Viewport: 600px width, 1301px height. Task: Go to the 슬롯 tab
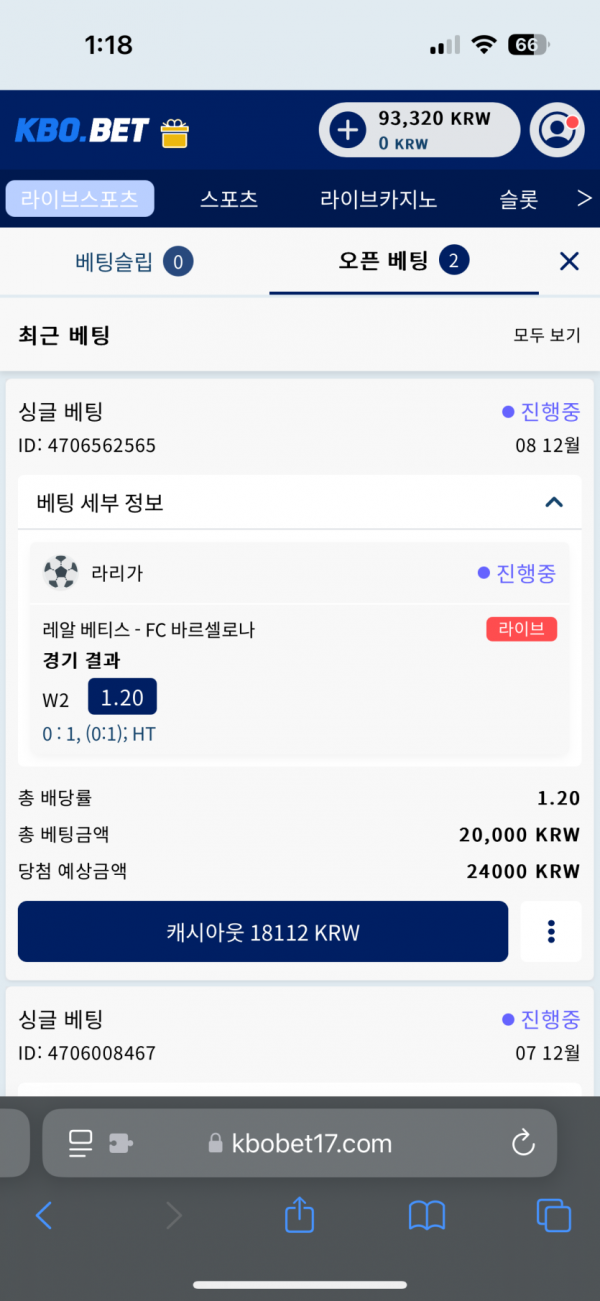[519, 198]
